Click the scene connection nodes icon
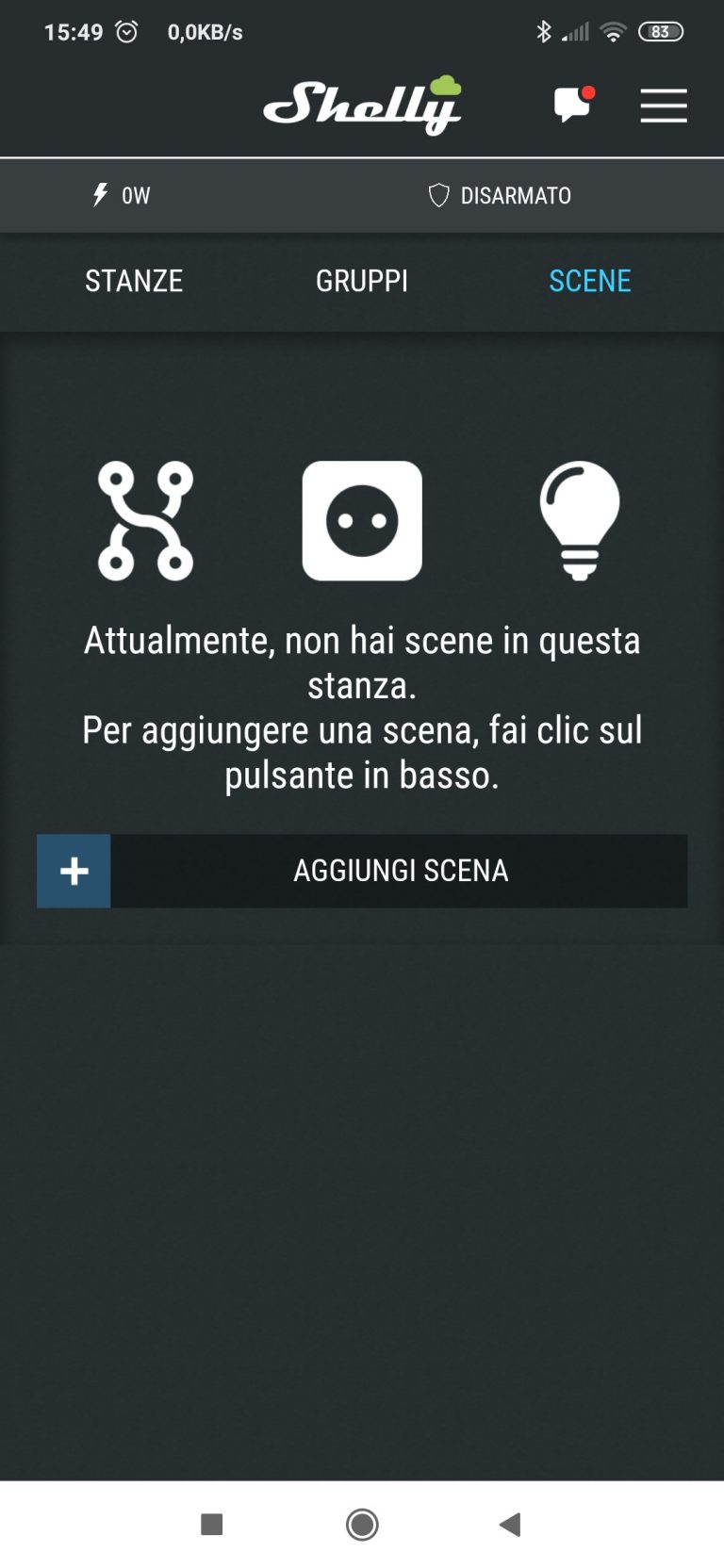 pyautogui.click(x=146, y=521)
